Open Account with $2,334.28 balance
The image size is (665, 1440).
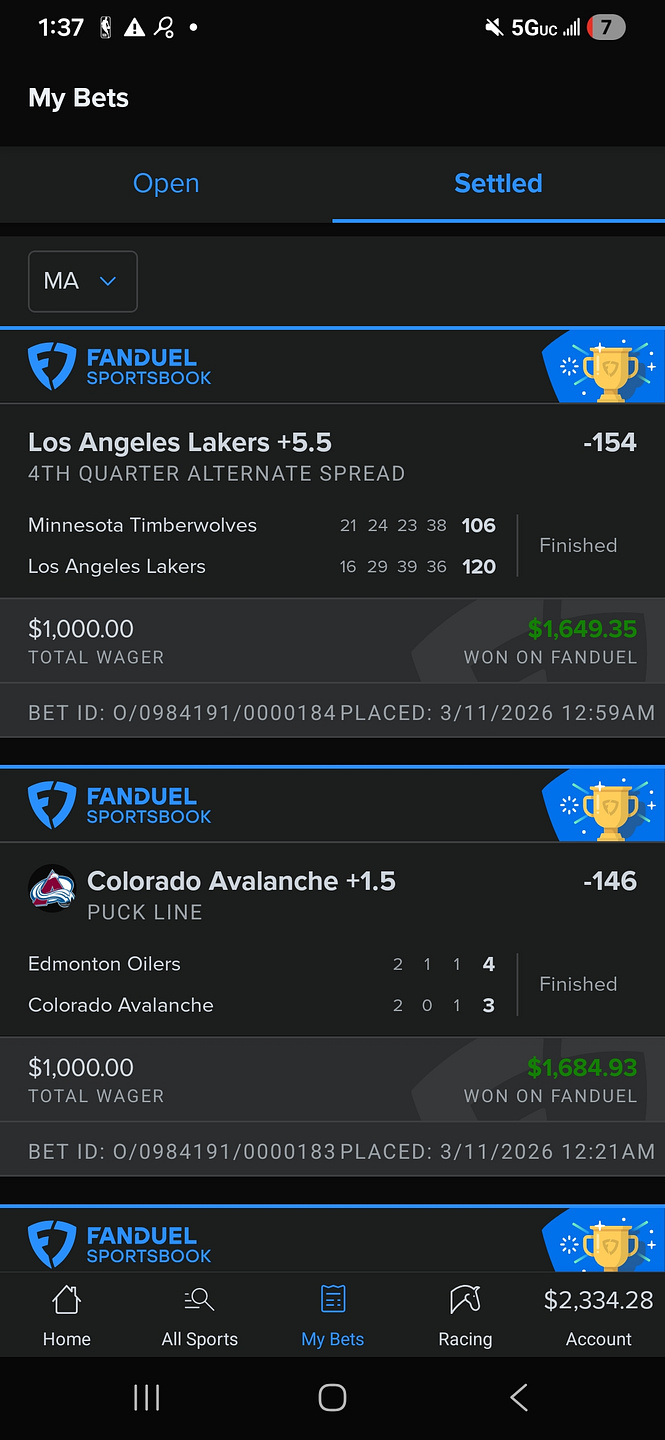point(598,1315)
